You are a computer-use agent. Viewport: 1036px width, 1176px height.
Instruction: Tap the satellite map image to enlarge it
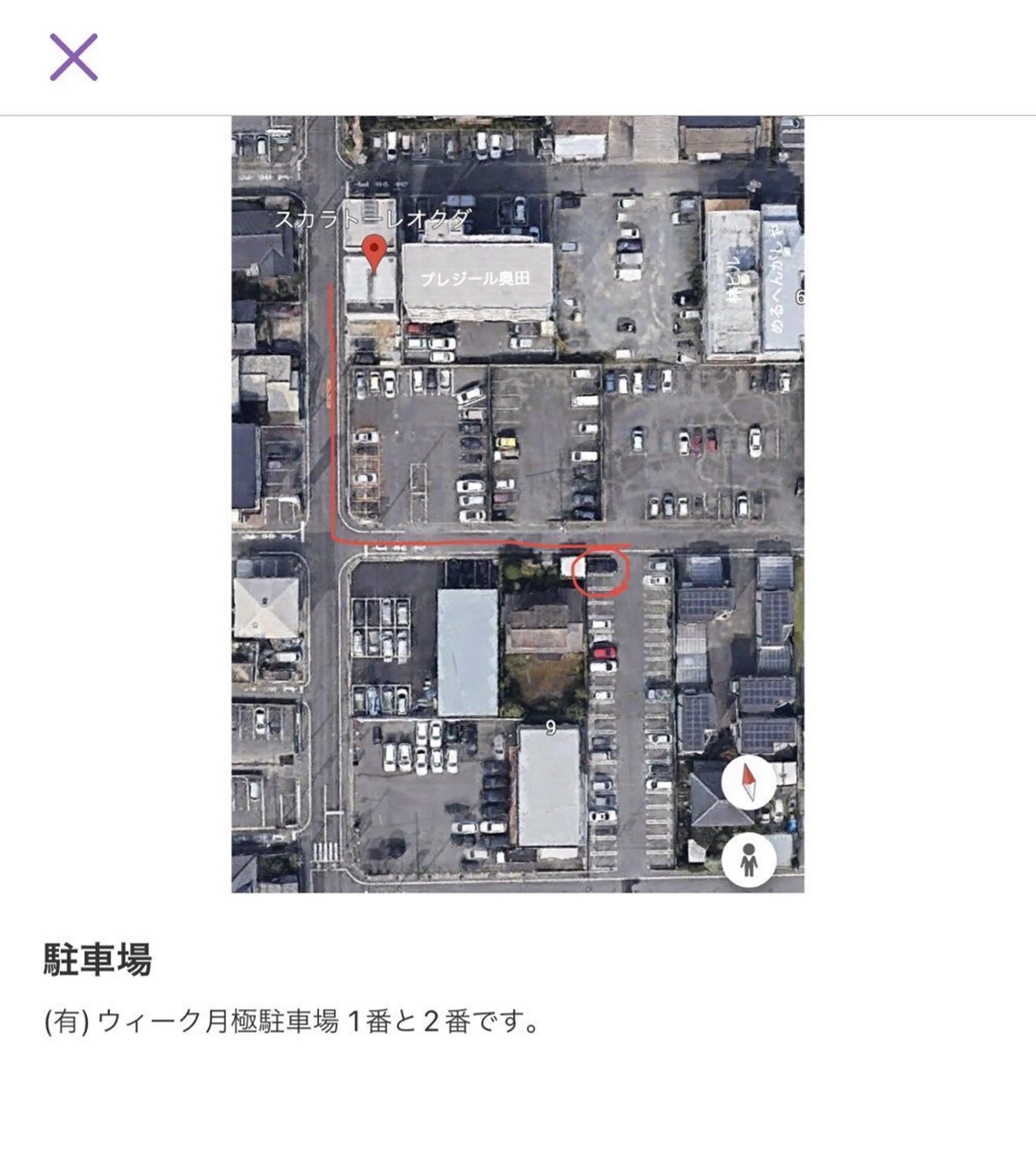pyautogui.click(x=518, y=506)
